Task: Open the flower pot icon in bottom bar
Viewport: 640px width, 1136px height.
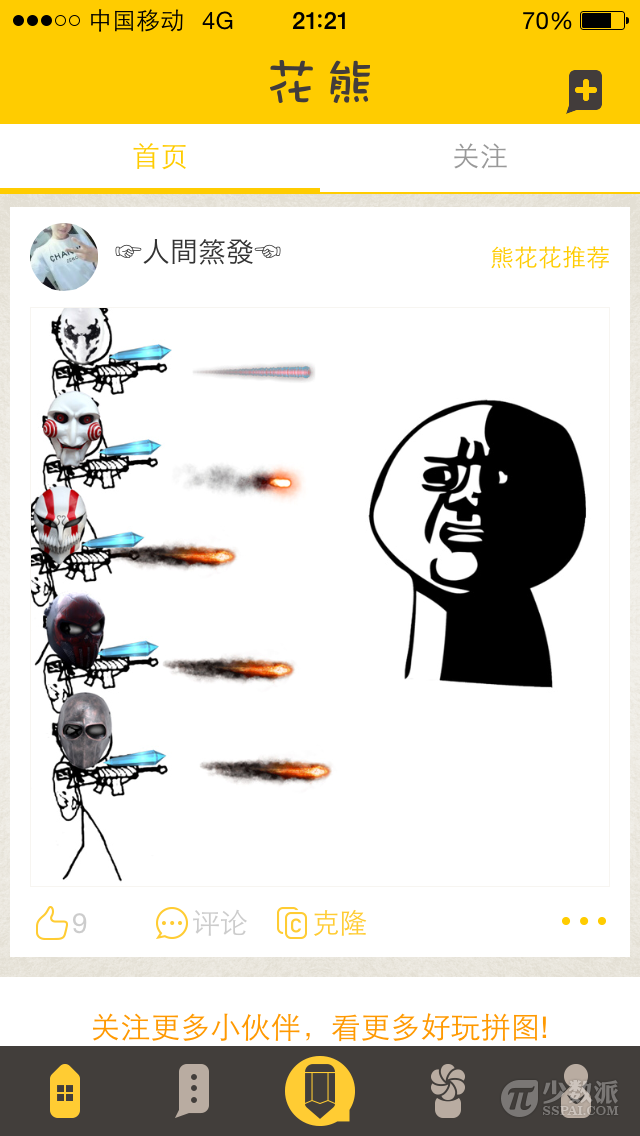Action: (447, 1091)
